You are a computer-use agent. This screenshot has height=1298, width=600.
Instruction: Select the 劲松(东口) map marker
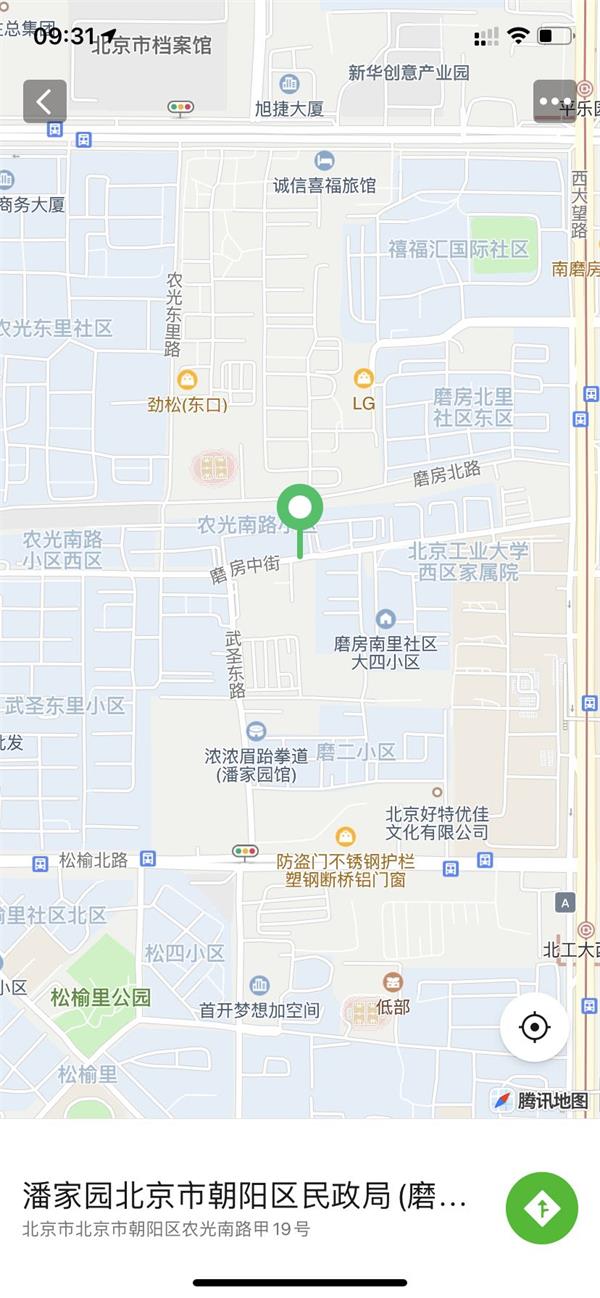[x=187, y=380]
